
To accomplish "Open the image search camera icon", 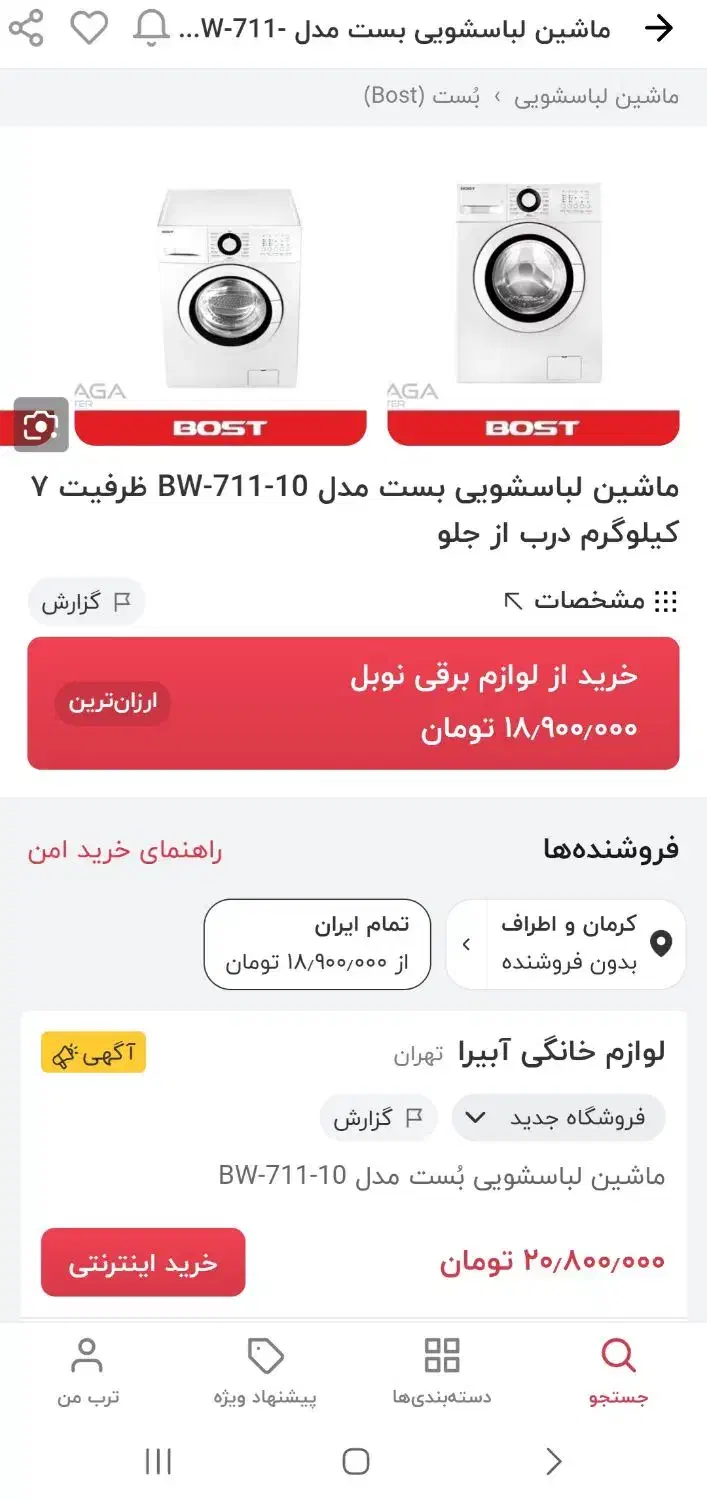I will pos(41,425).
